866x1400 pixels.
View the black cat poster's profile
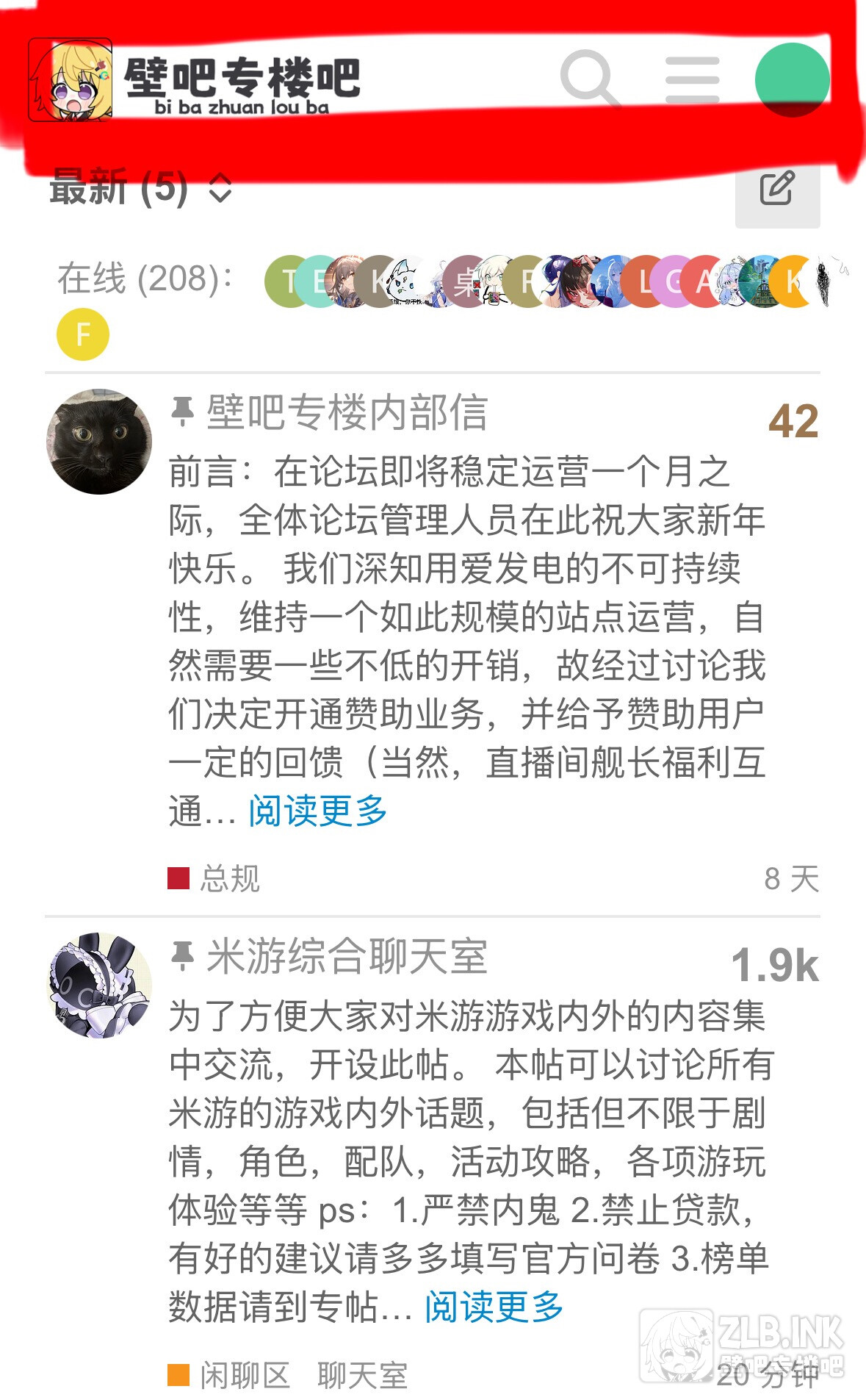99,442
